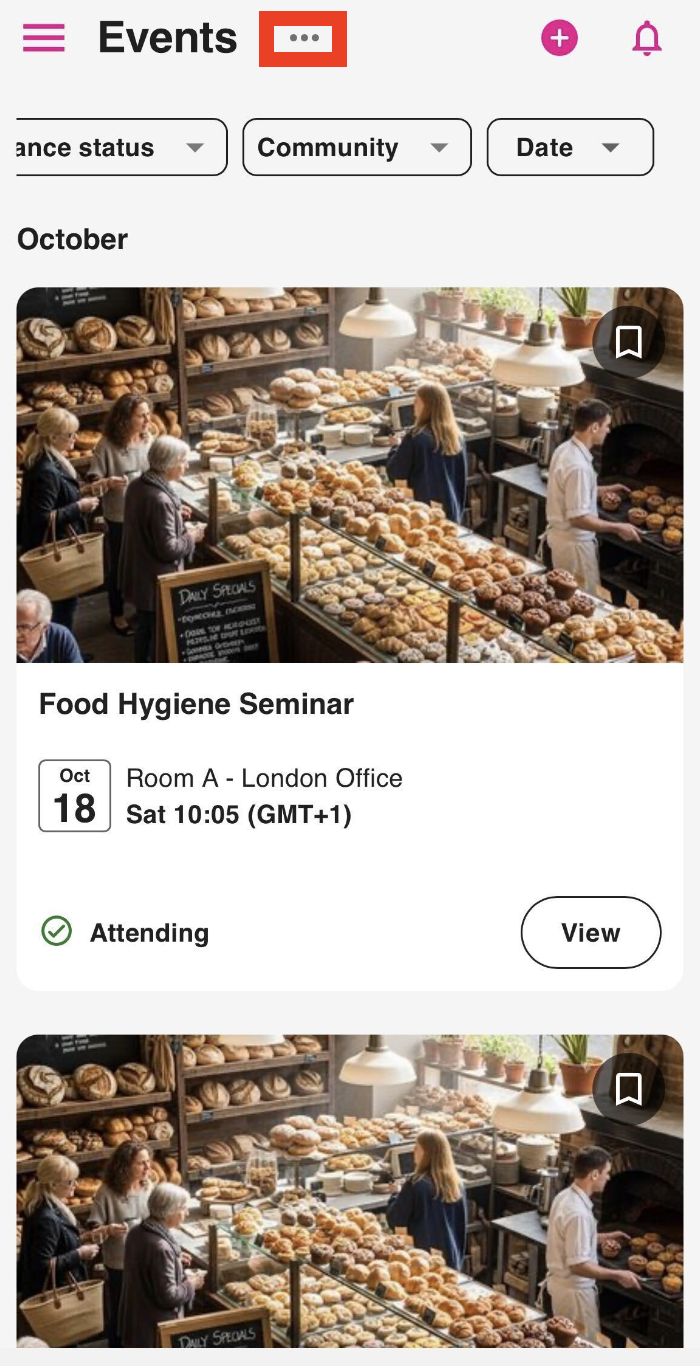Open the three-dot options next to Events
700x1366 pixels.
[x=303, y=39]
